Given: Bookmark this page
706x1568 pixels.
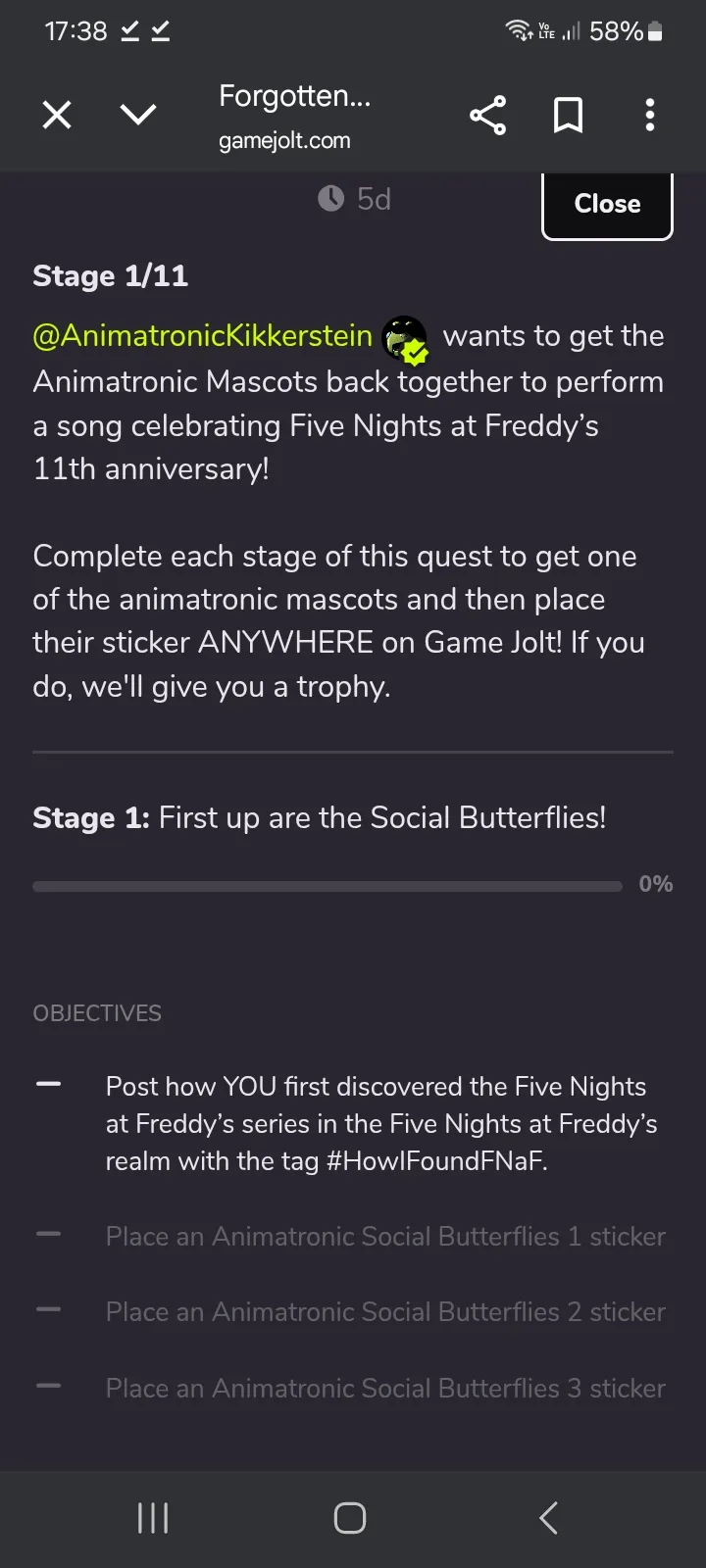Looking at the screenshot, I should pos(569,116).
